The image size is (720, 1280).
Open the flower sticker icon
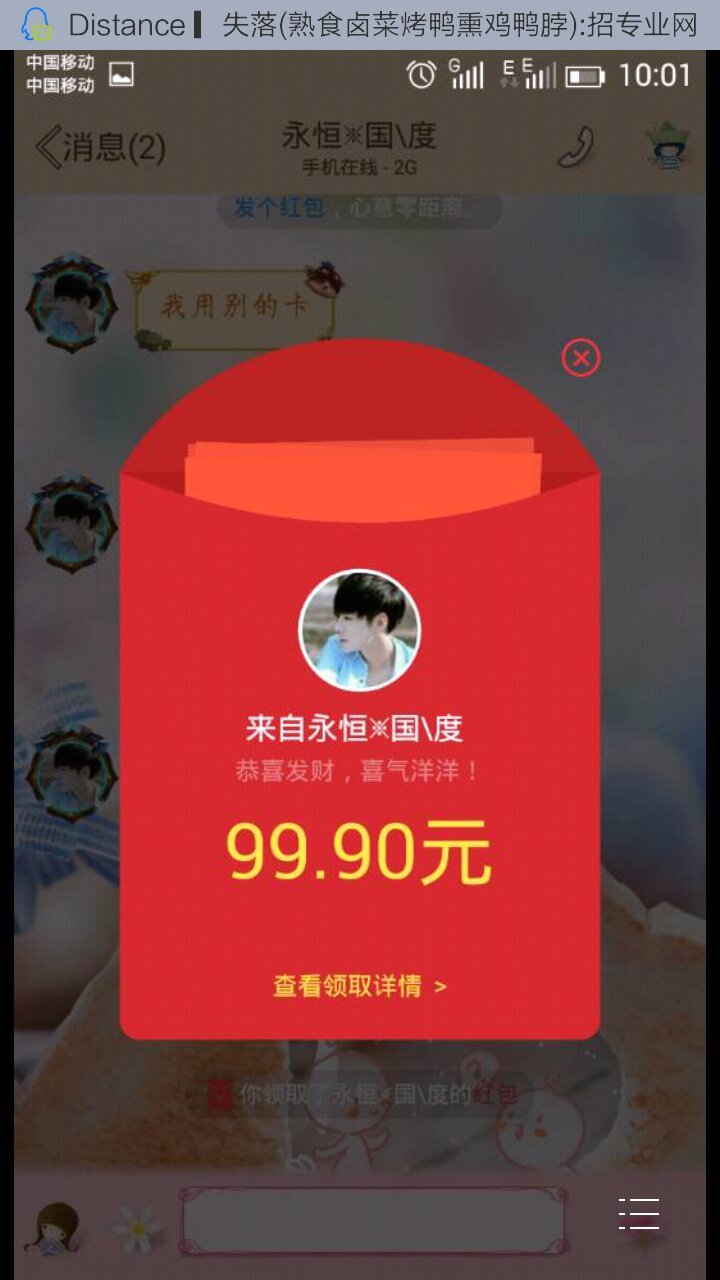coord(138,1226)
